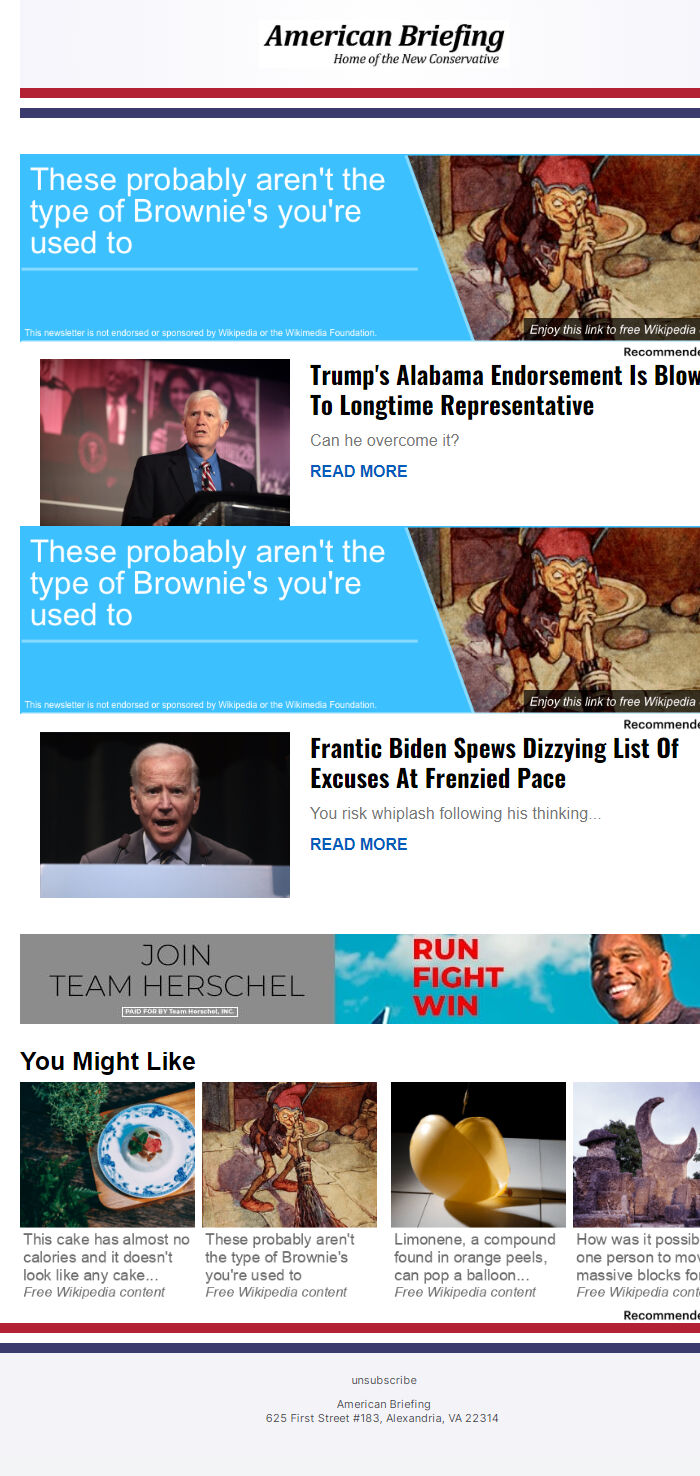Screen dimensions: 700x1476
Task: Tap READ MORE under Alabama Endorsement story
Action: tap(358, 471)
